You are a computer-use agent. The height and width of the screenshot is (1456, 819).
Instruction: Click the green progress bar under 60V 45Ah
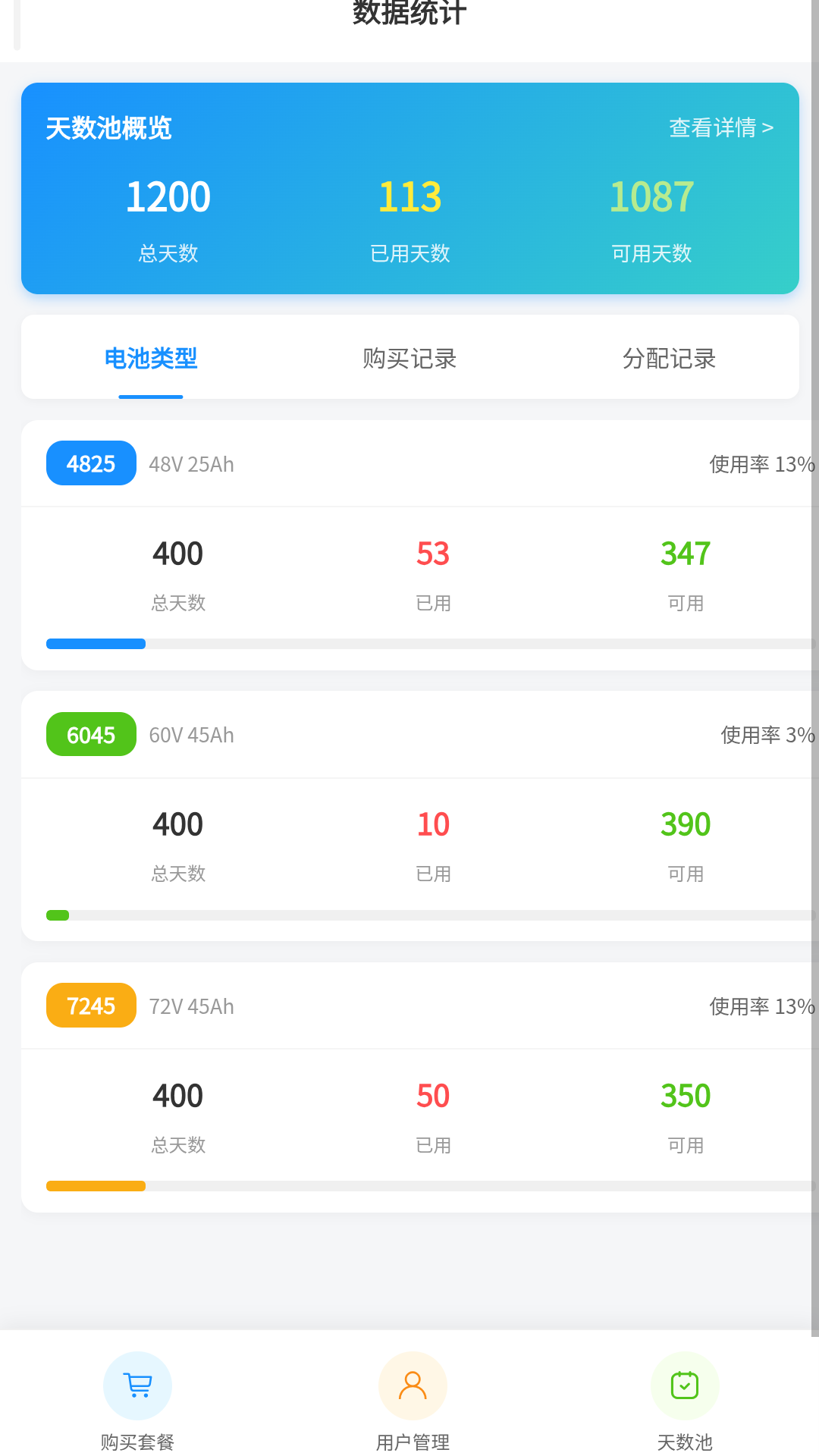click(57, 915)
